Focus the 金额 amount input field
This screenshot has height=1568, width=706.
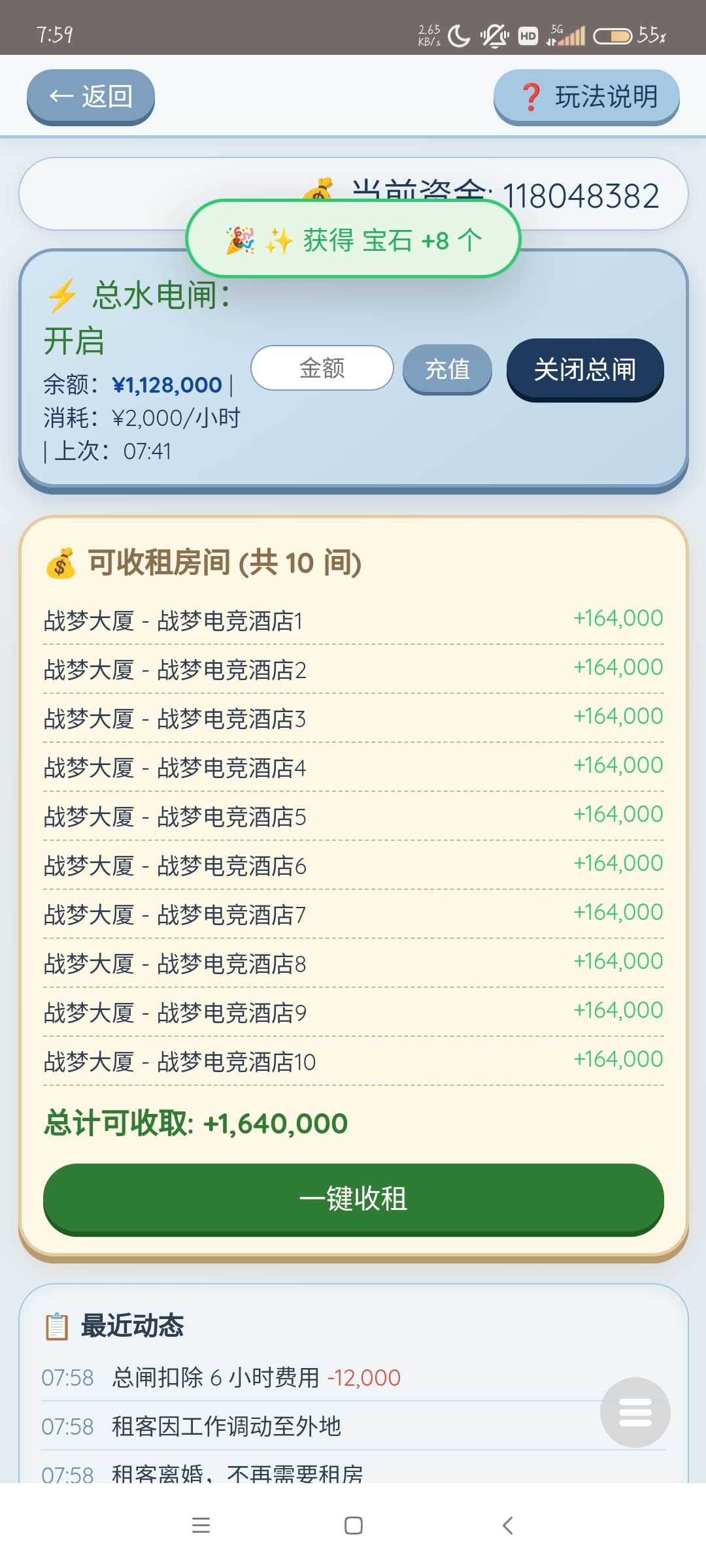coord(322,368)
